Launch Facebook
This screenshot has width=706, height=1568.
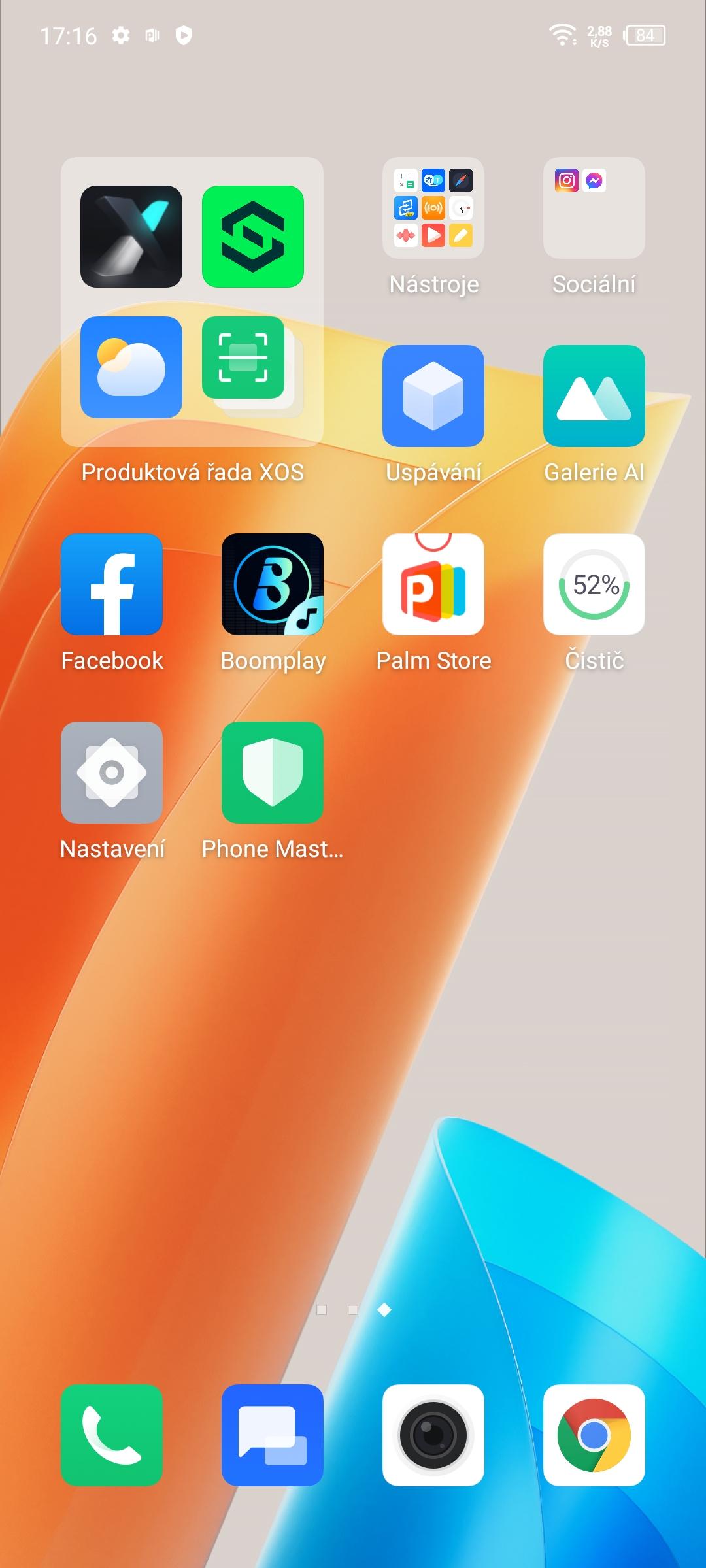[x=112, y=584]
